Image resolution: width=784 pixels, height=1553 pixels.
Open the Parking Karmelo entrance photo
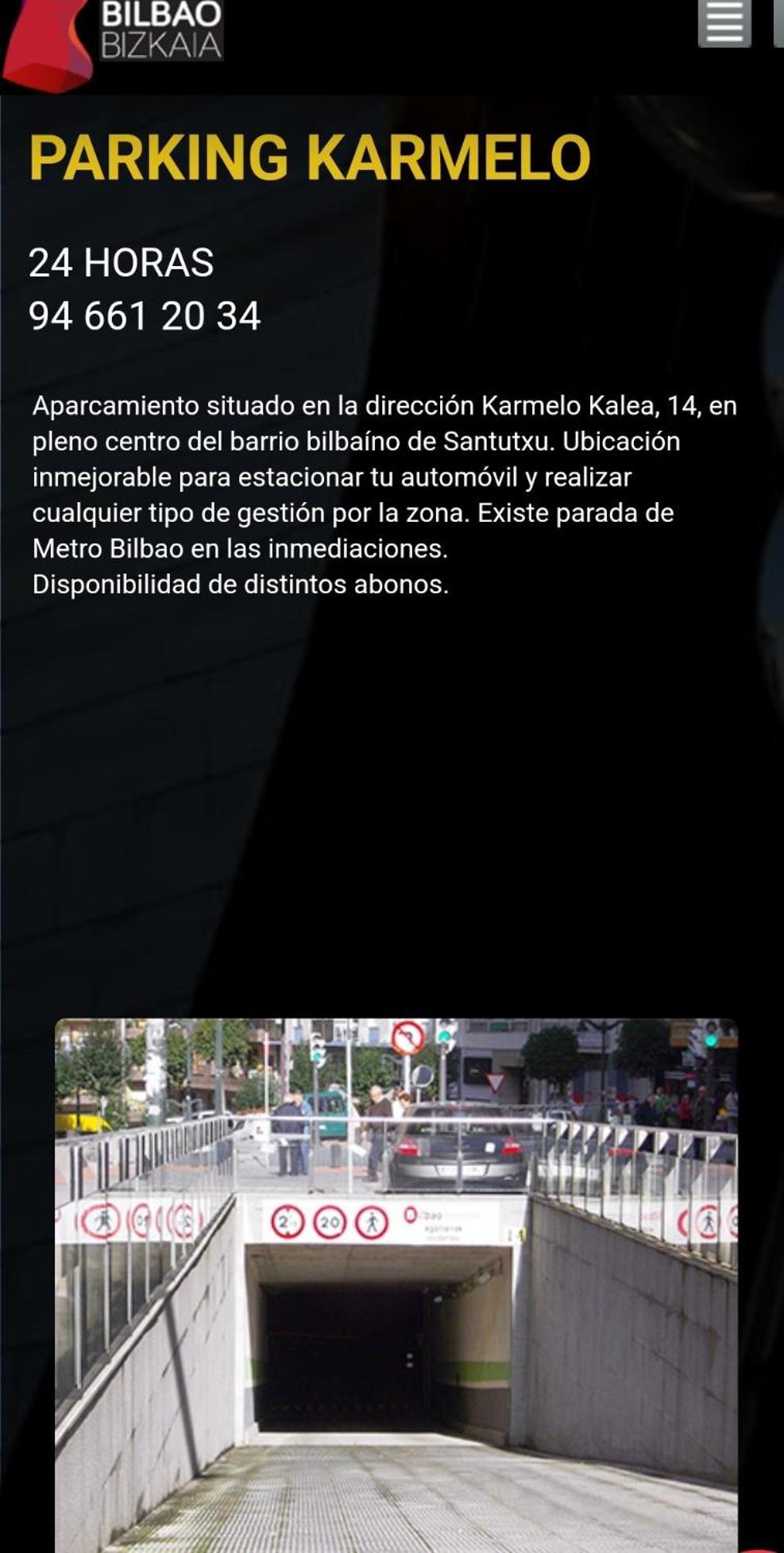(x=396, y=1284)
